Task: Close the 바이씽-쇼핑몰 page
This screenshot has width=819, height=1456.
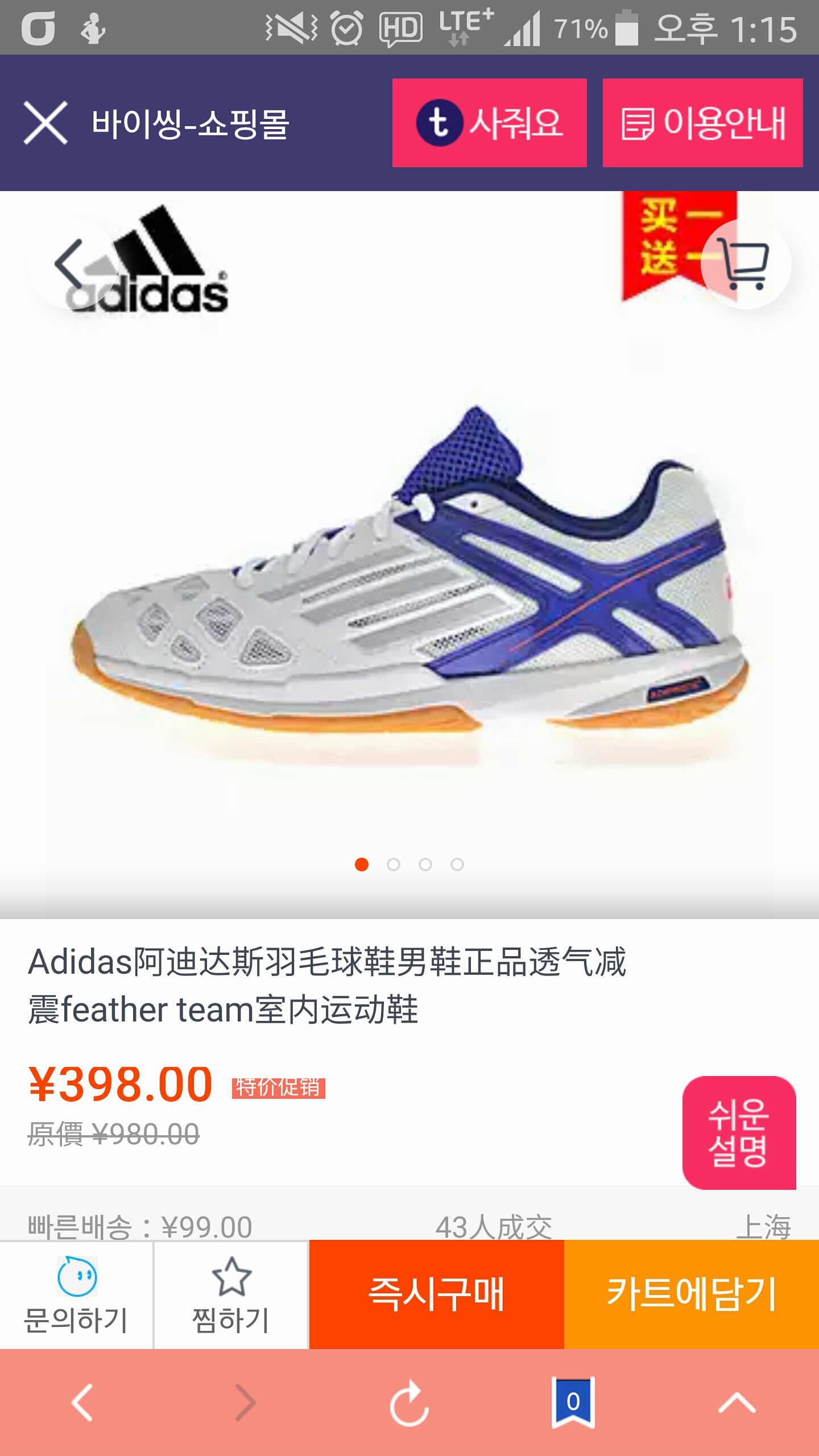Action: pyautogui.click(x=45, y=123)
